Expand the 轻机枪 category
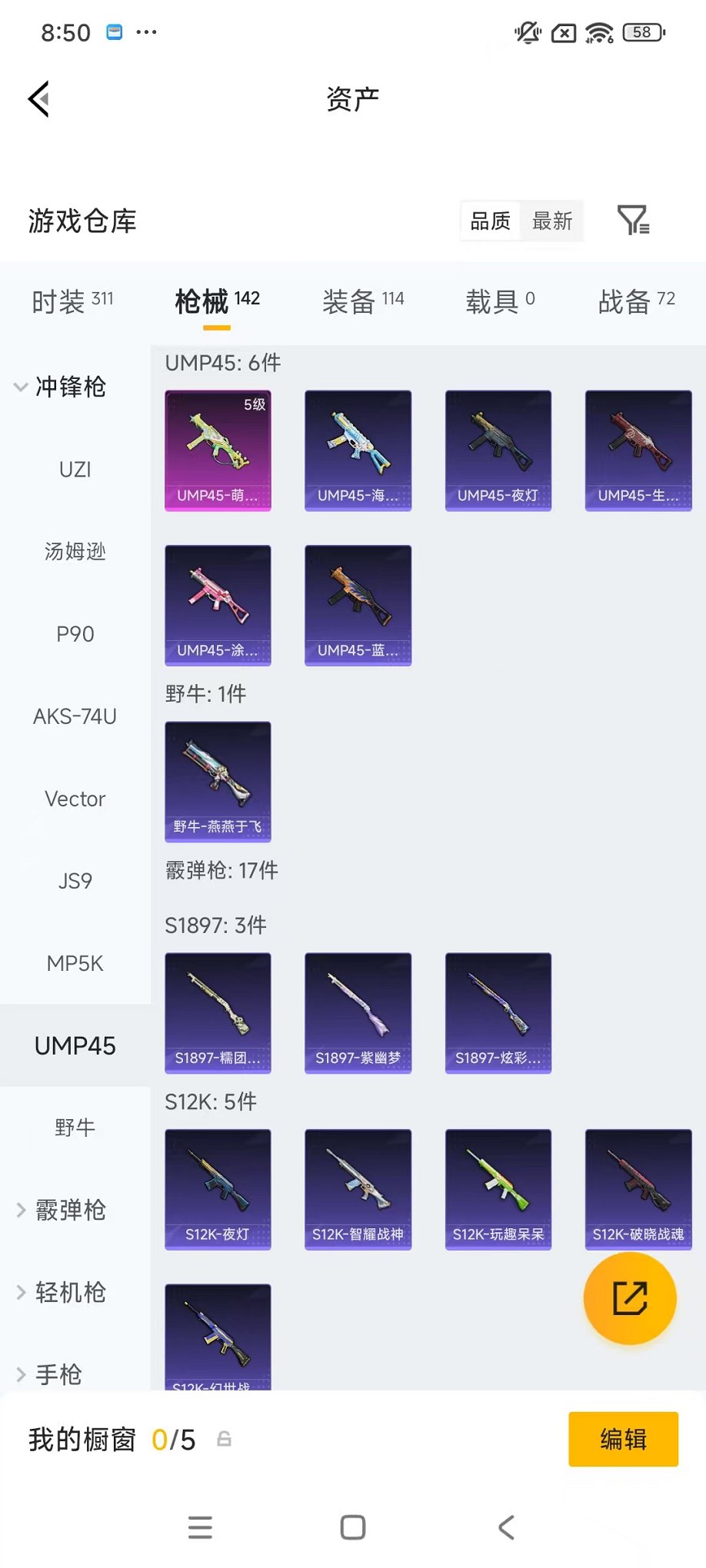The image size is (706, 1568). tap(62, 1292)
